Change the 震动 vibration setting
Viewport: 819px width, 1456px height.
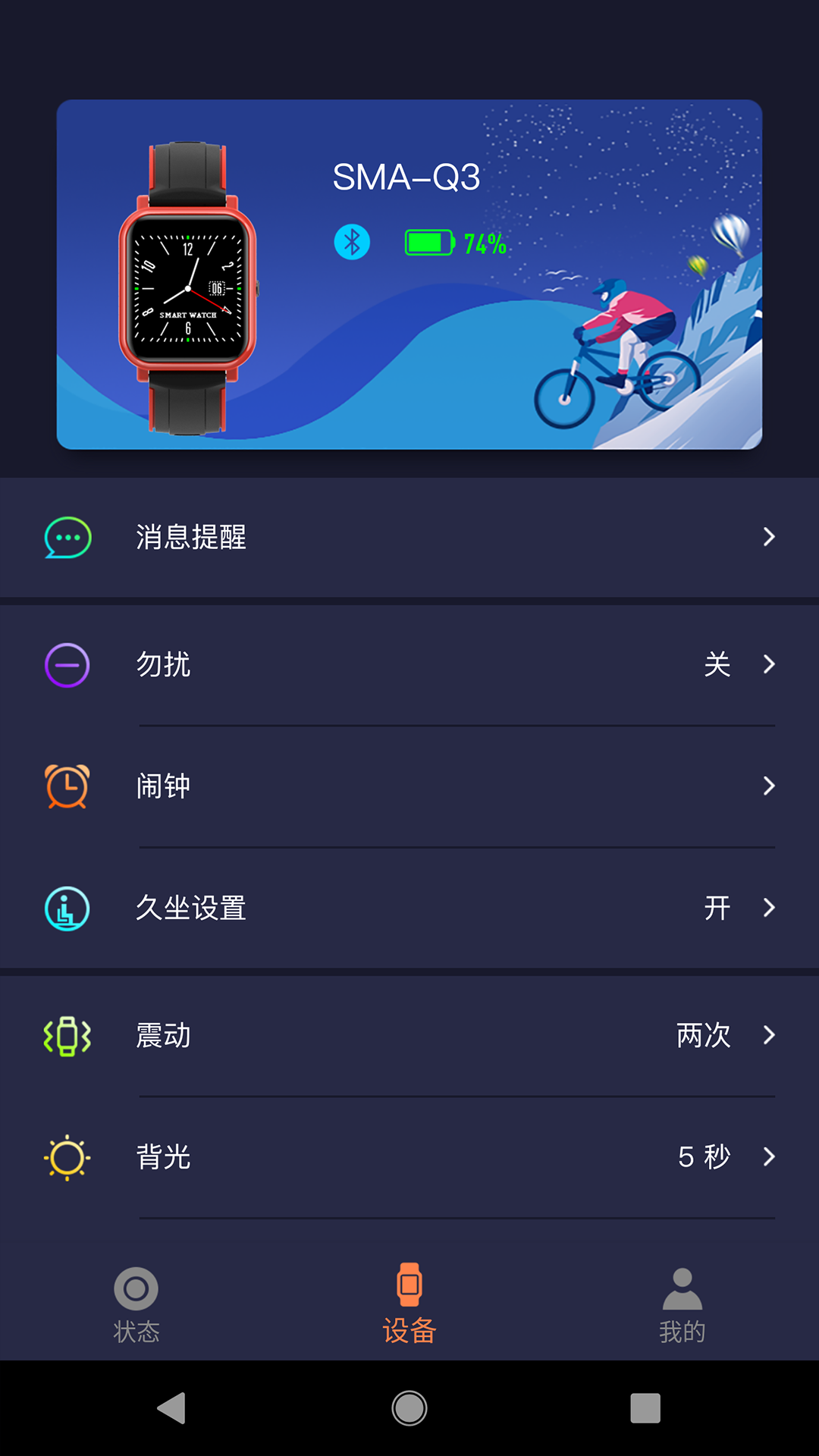(409, 1035)
